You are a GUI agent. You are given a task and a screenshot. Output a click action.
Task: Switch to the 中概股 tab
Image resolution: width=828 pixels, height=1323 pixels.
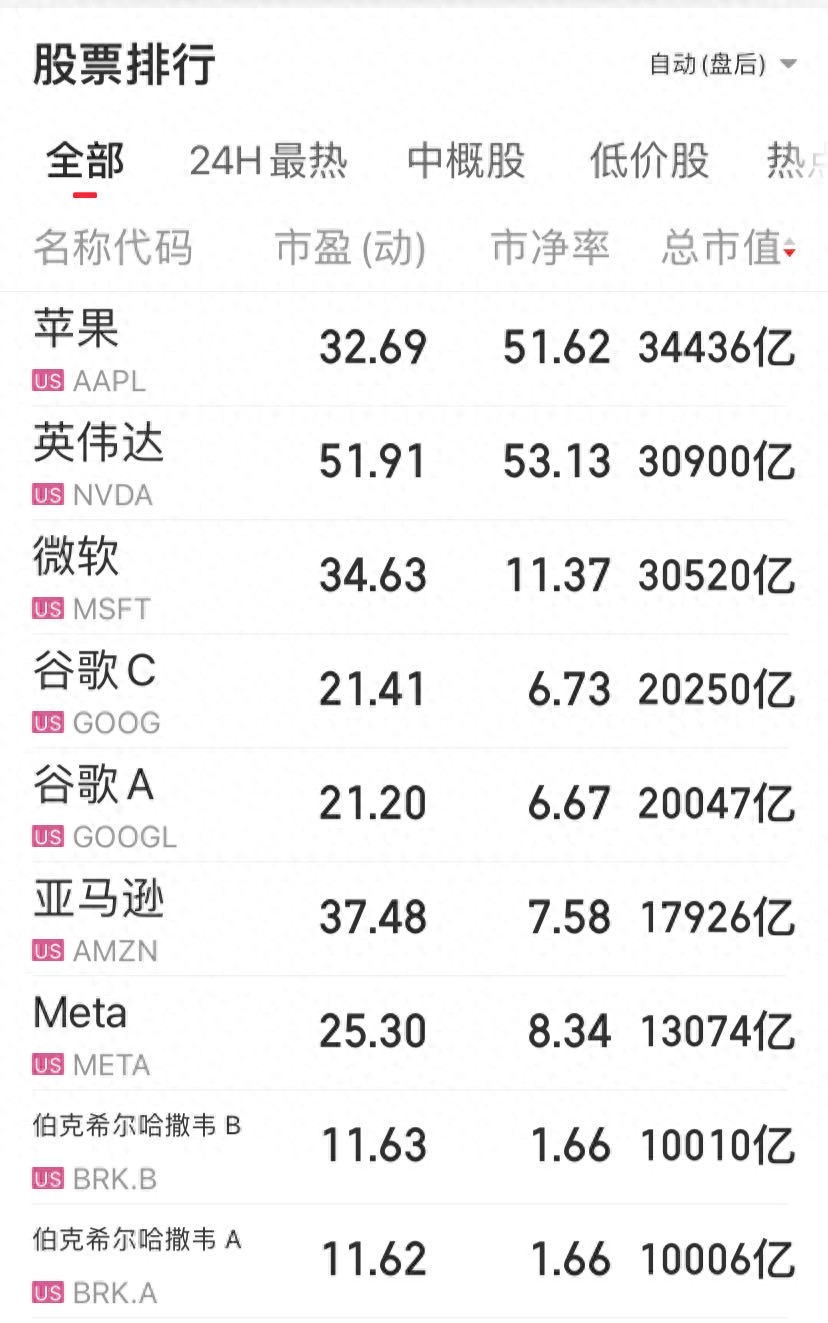coord(466,161)
